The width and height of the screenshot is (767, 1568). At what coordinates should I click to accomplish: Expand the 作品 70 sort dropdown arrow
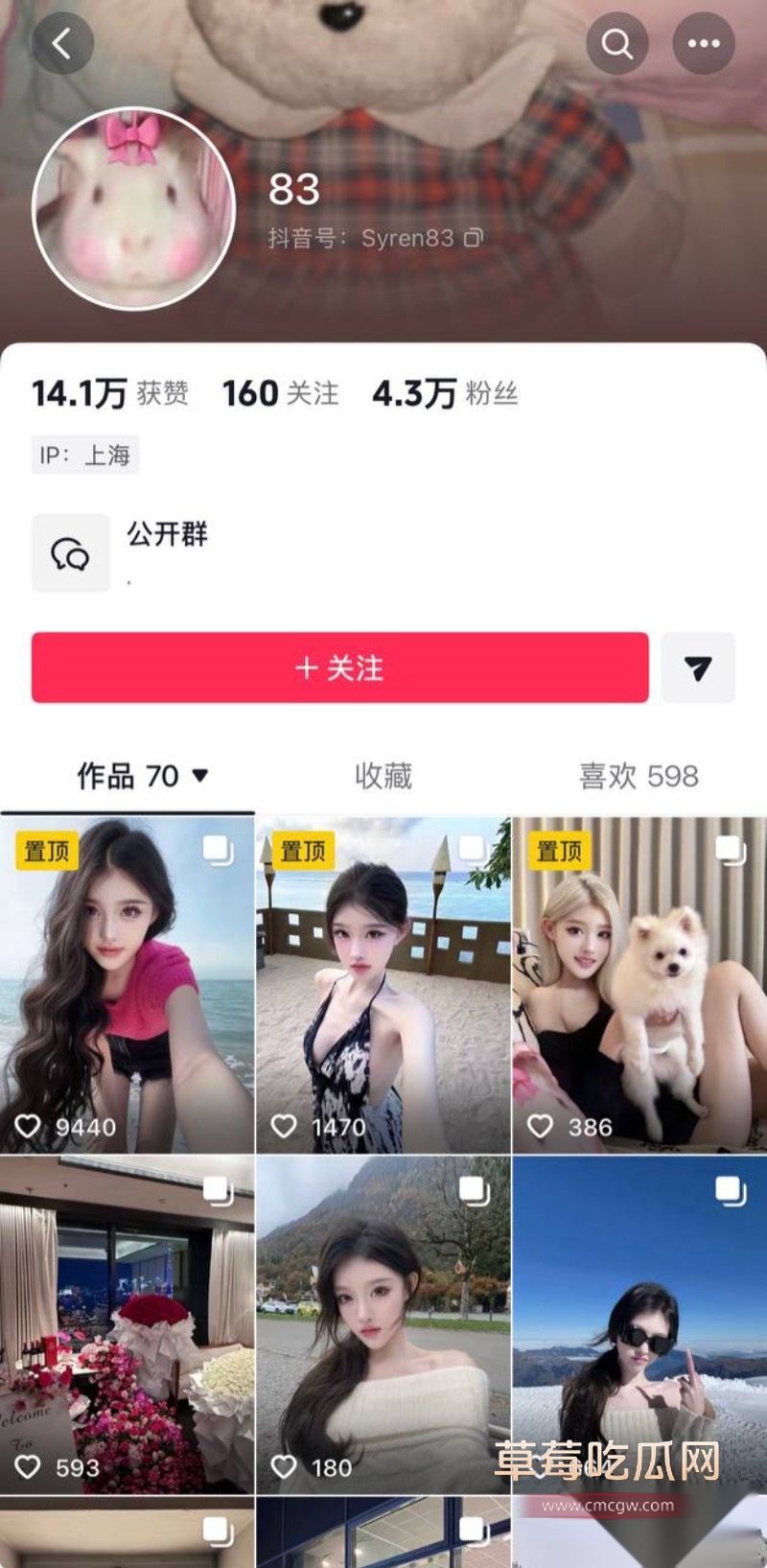click(200, 778)
